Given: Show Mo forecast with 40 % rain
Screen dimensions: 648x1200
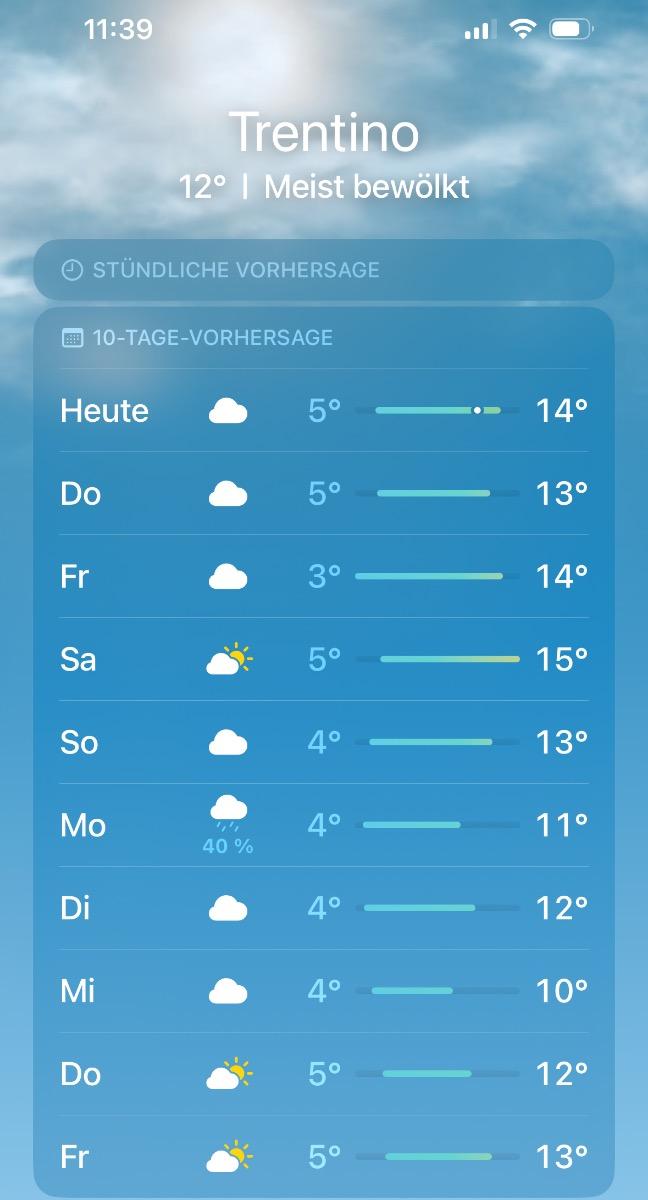Looking at the screenshot, I should (x=323, y=825).
